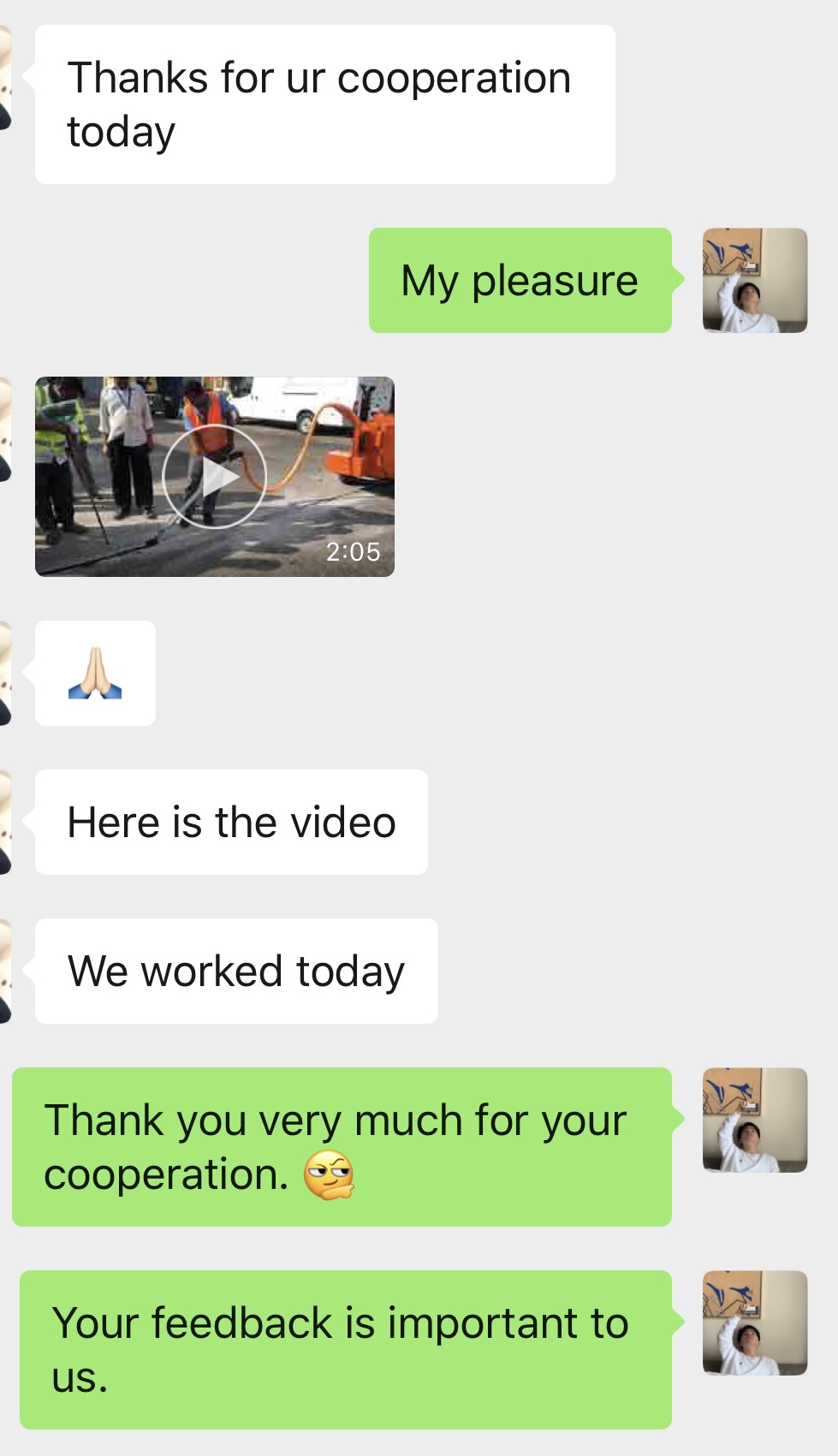
Task: Open avatar beside 'Your feedback is important'
Action: pos(754,1322)
